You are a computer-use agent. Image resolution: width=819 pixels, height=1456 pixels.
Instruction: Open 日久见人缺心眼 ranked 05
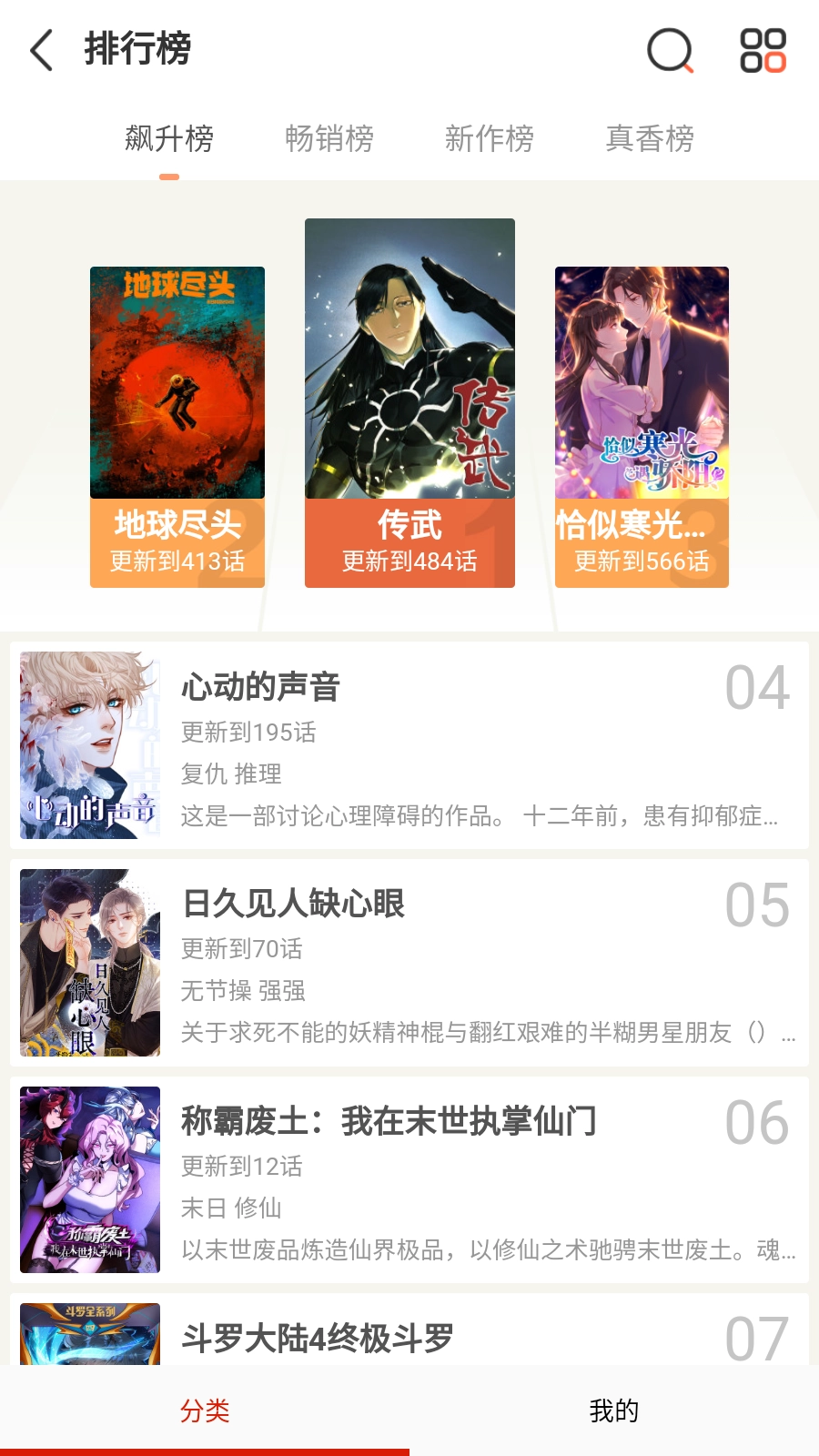pyautogui.click(x=409, y=963)
